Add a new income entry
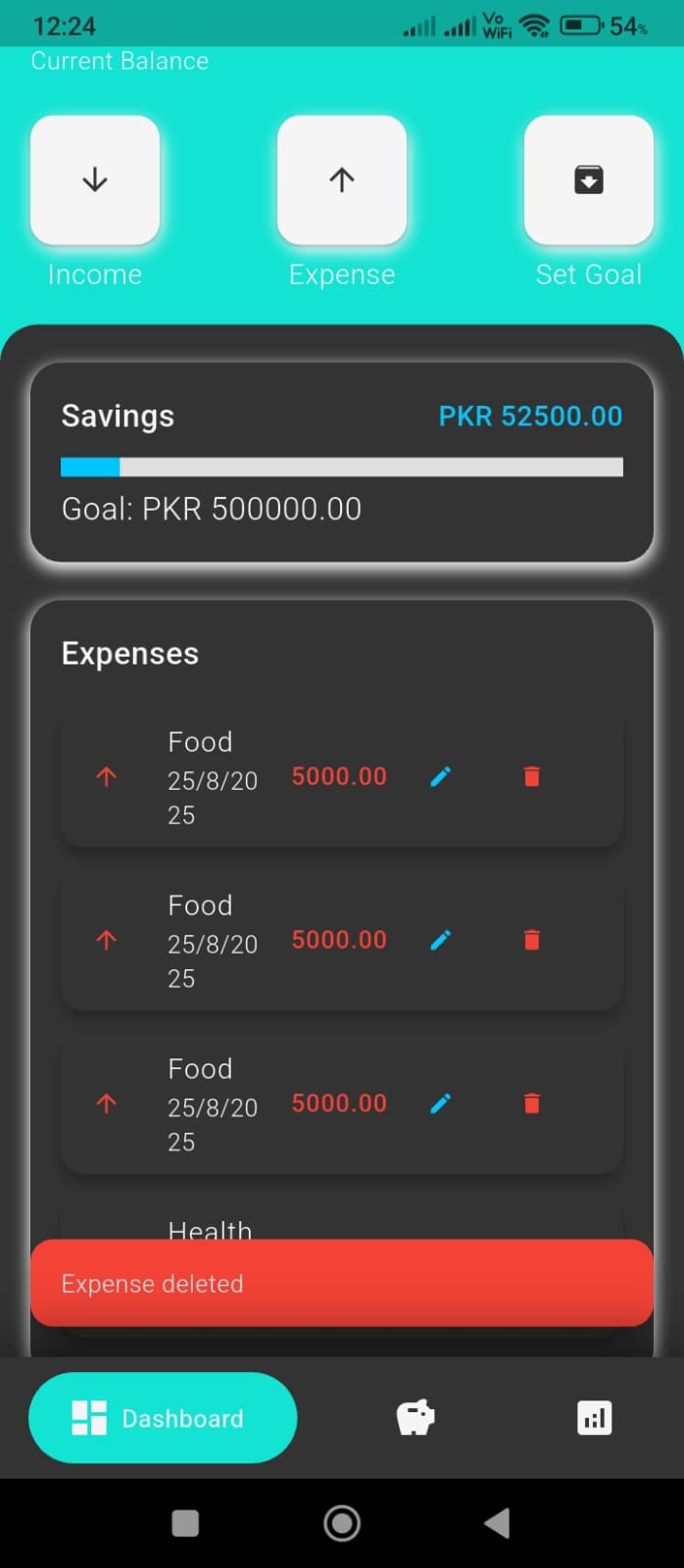Viewport: 684px width, 1568px height. [95, 180]
